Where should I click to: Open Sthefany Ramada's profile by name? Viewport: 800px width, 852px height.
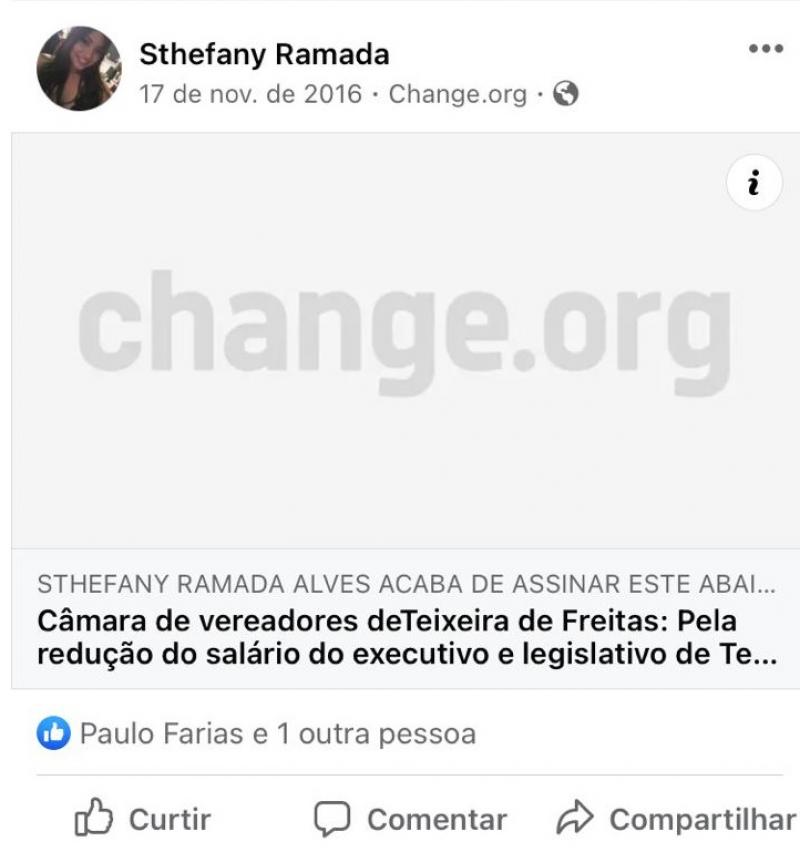tap(264, 53)
